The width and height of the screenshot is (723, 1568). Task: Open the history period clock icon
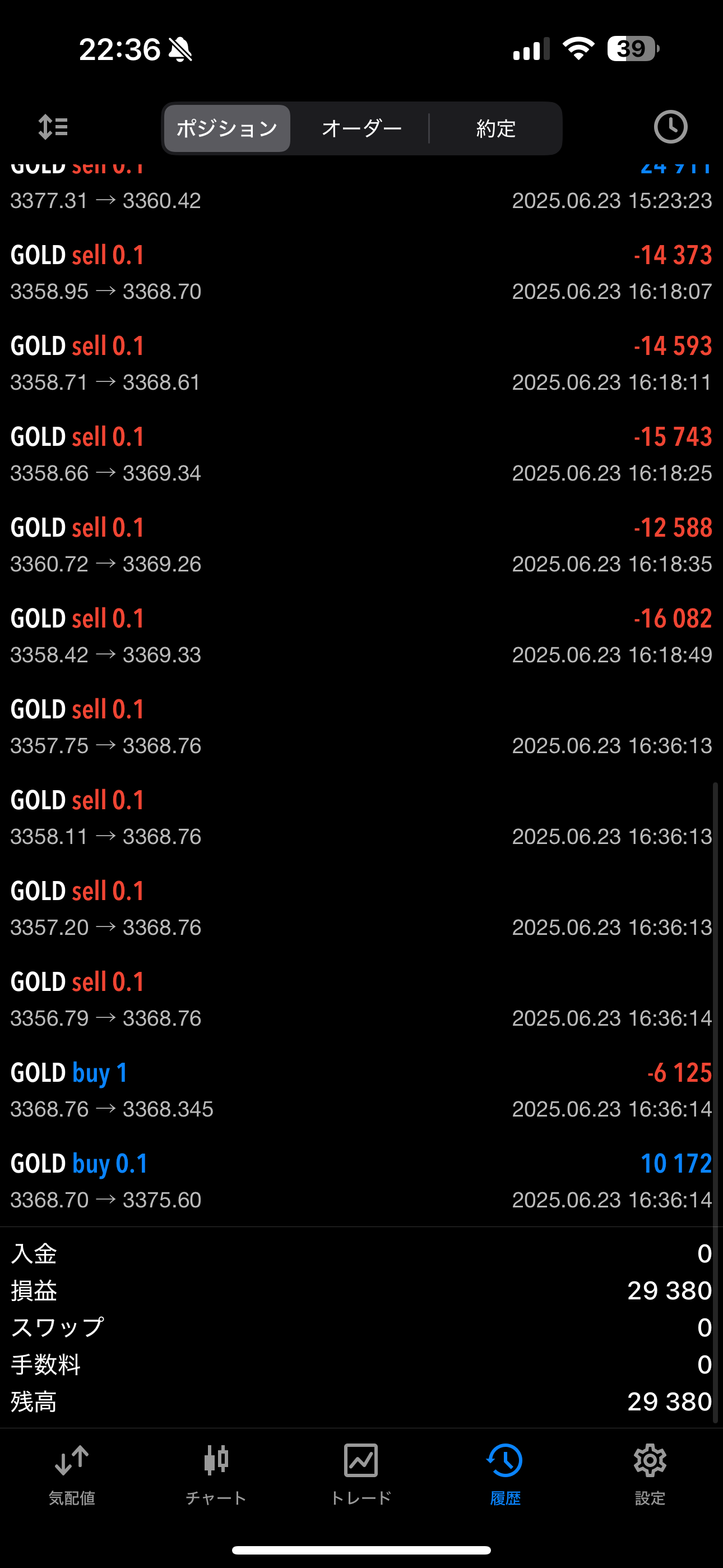671,127
